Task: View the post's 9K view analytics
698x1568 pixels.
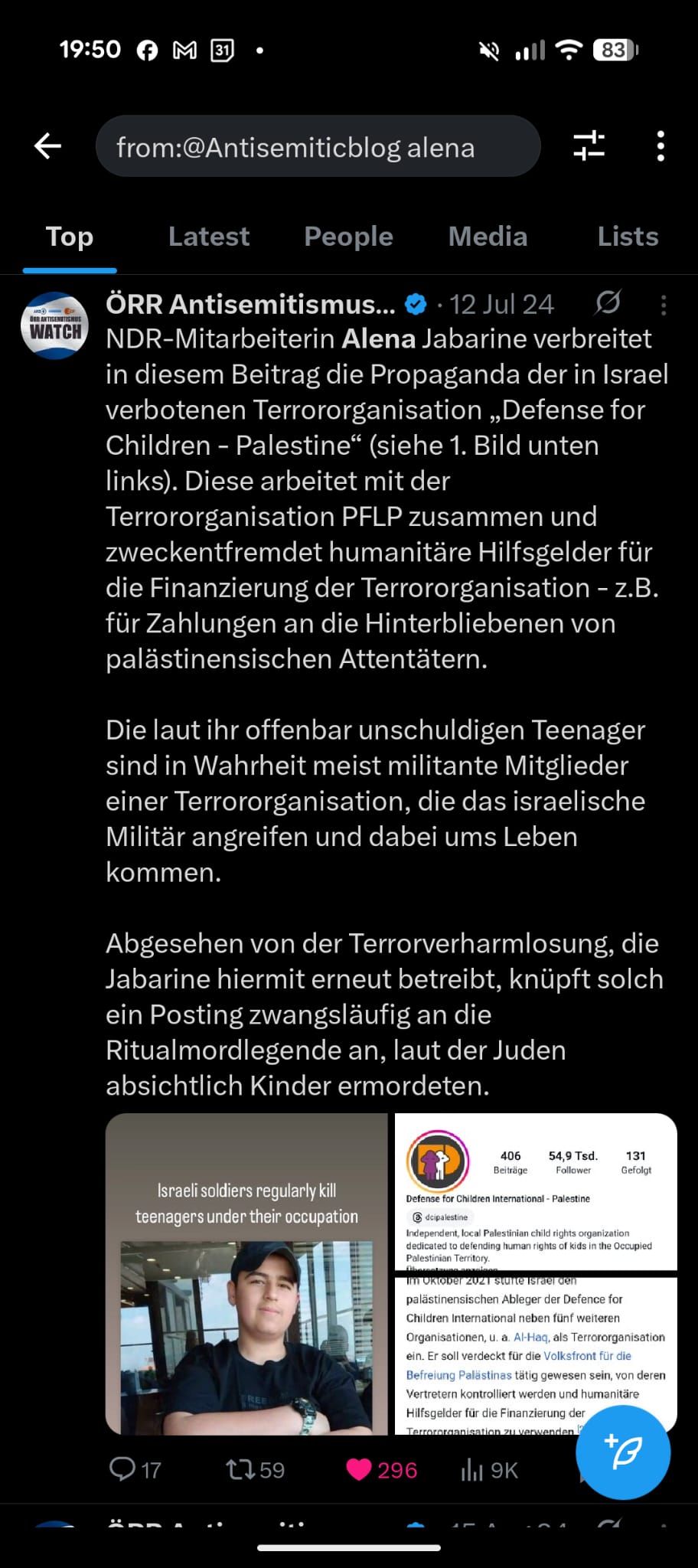Action: click(x=490, y=1469)
